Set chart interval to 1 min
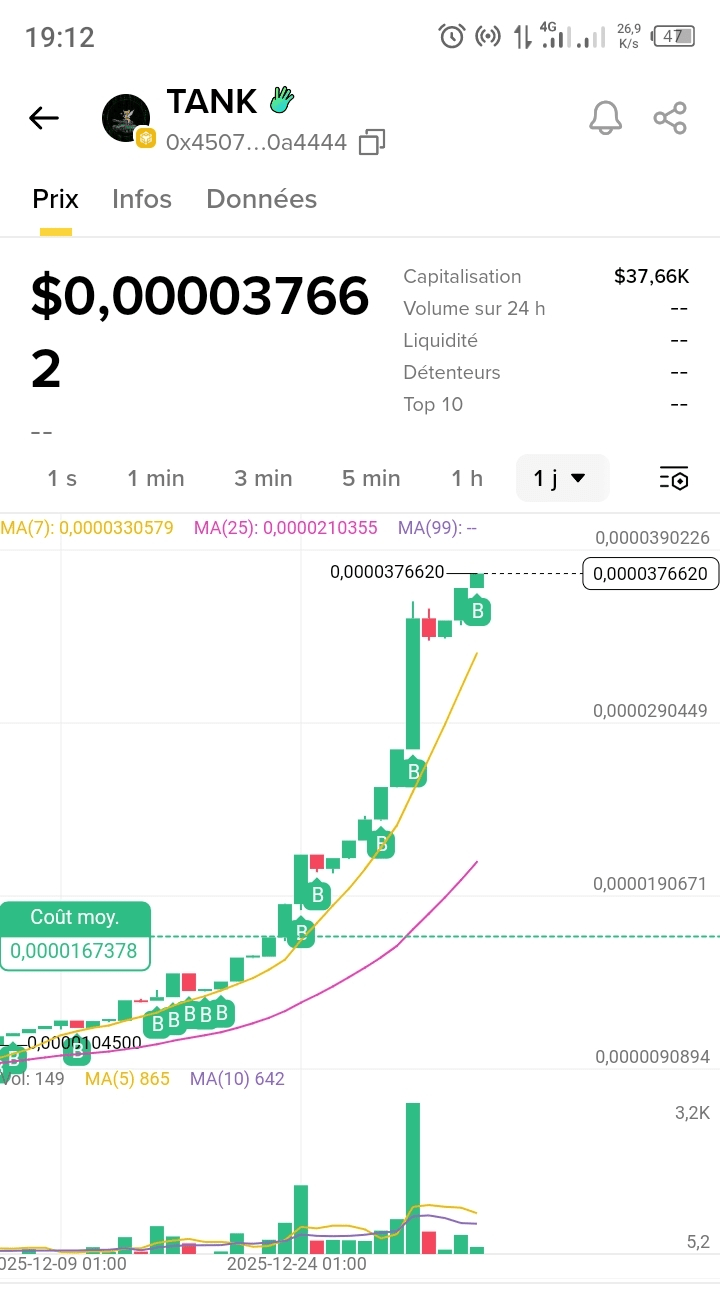 pos(155,478)
